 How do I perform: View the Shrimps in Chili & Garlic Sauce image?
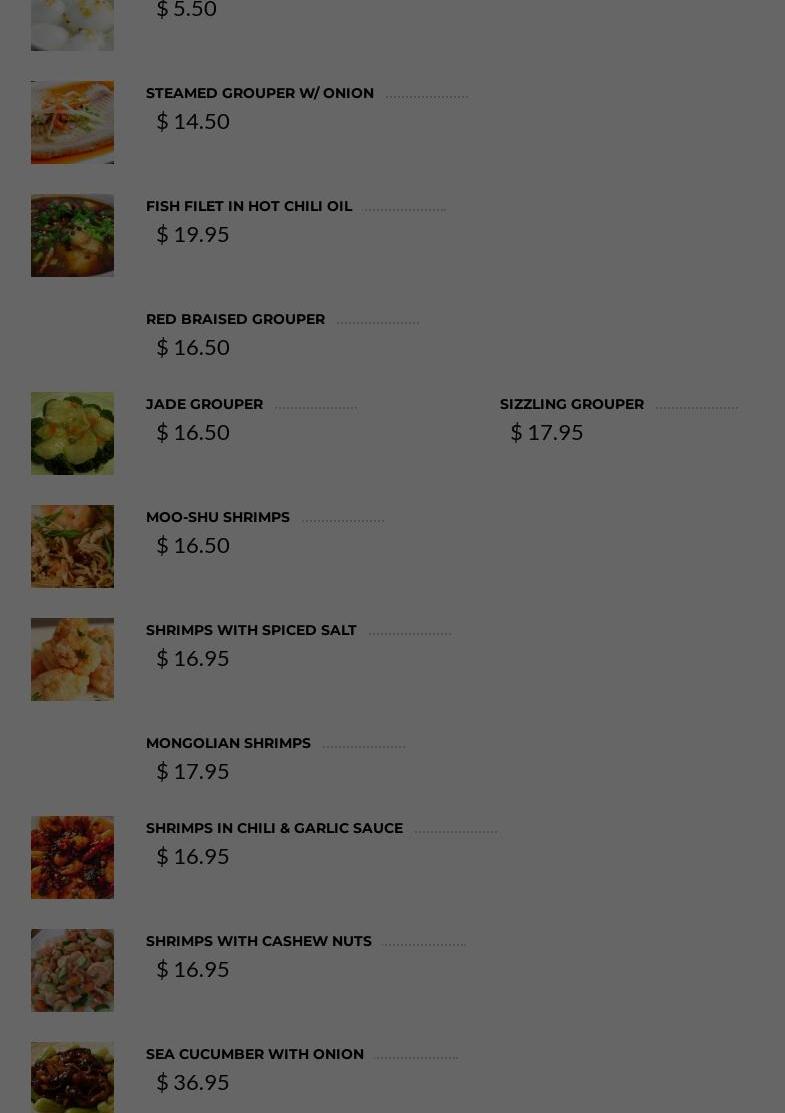pos(72,857)
